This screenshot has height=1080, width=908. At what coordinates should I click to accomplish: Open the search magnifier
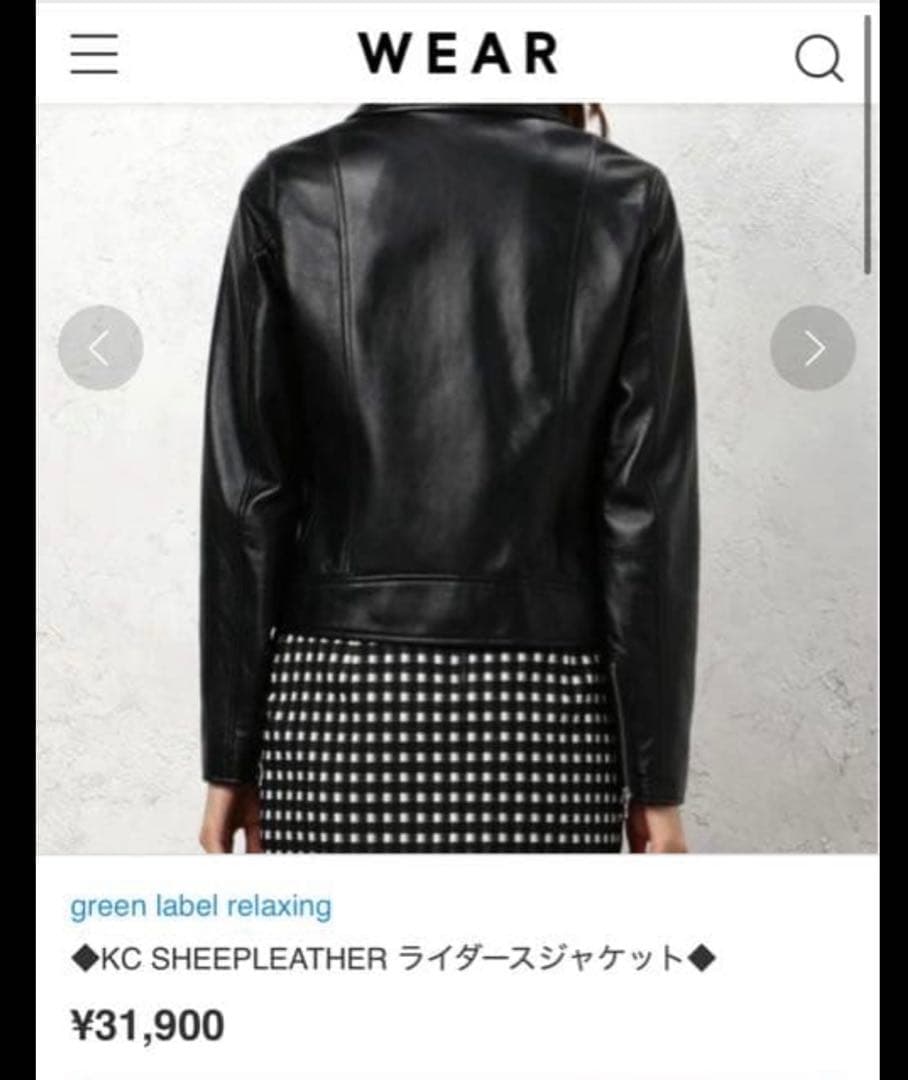coord(819,58)
